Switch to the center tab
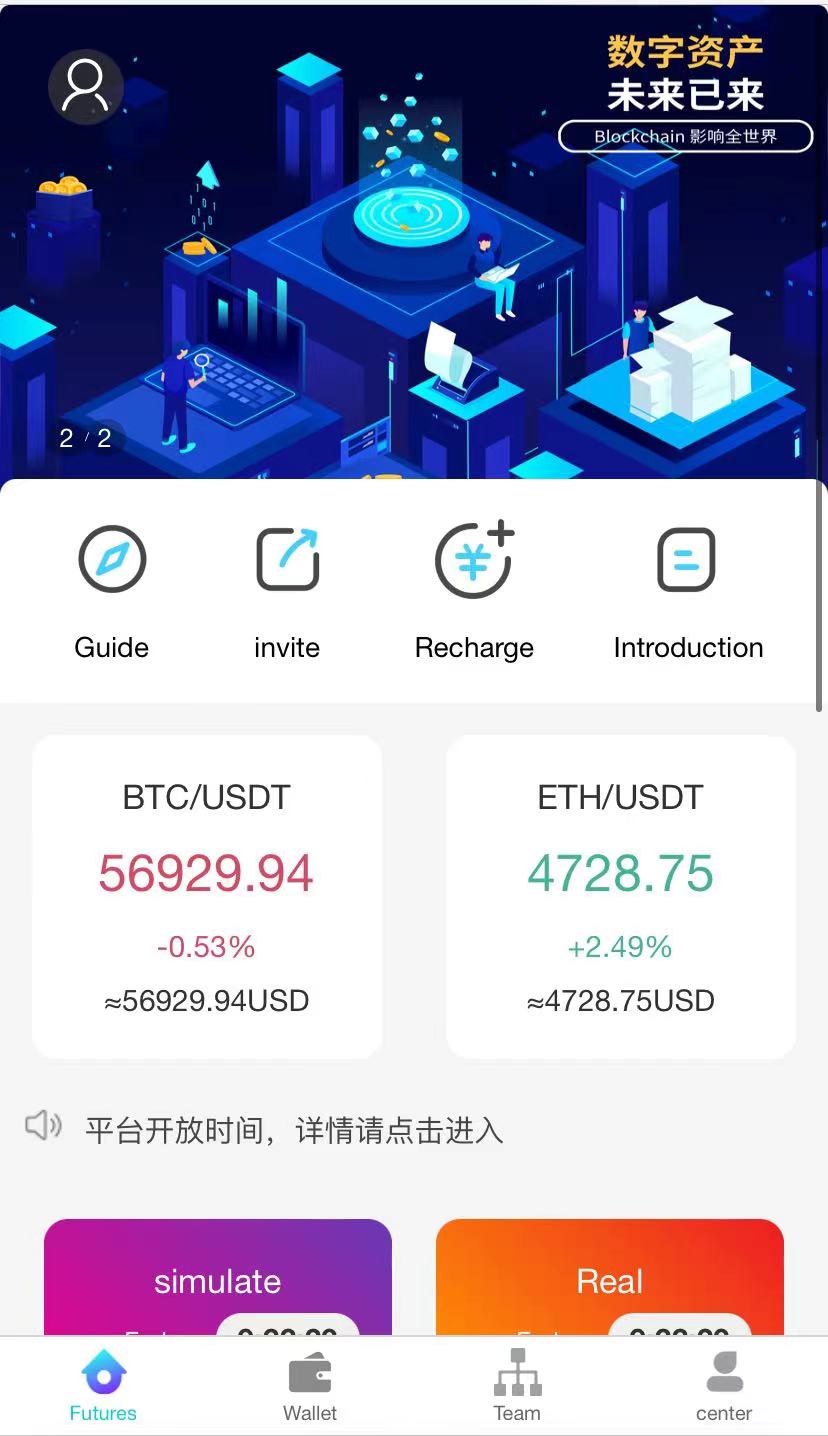Image resolution: width=828 pixels, height=1436 pixels. tap(724, 1385)
